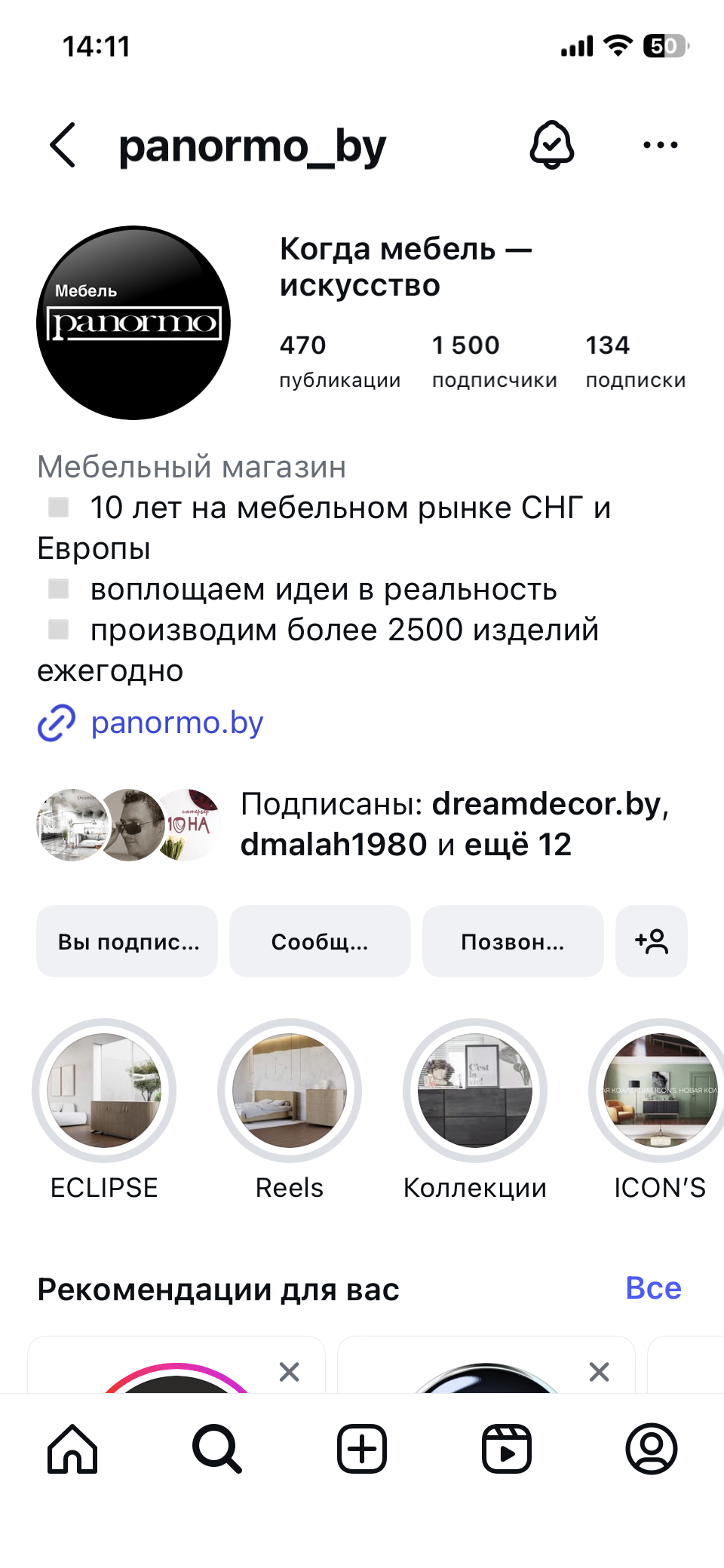This screenshot has width=724, height=1568.
Task: Open your own profile icon
Action: point(651,1449)
